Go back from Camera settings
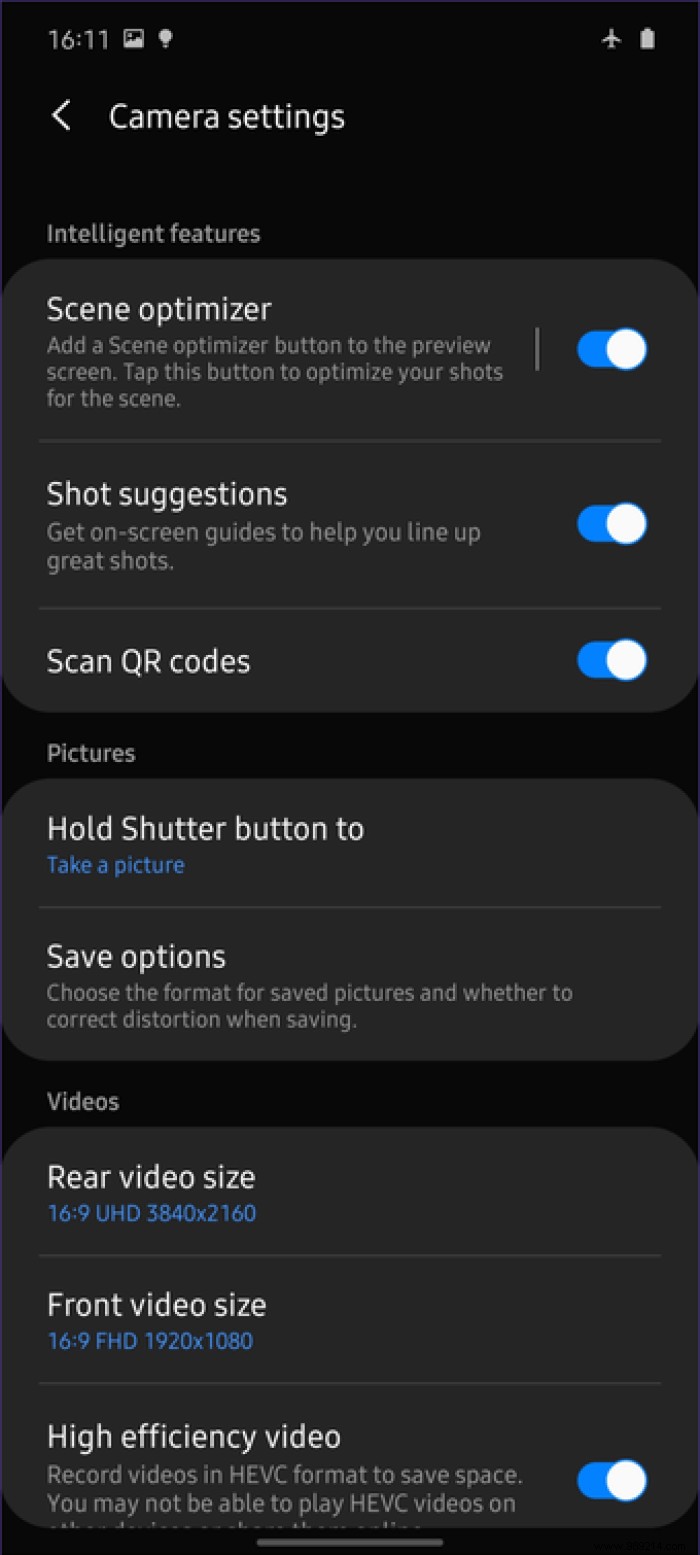The height and width of the screenshot is (1555, 700). [62, 116]
